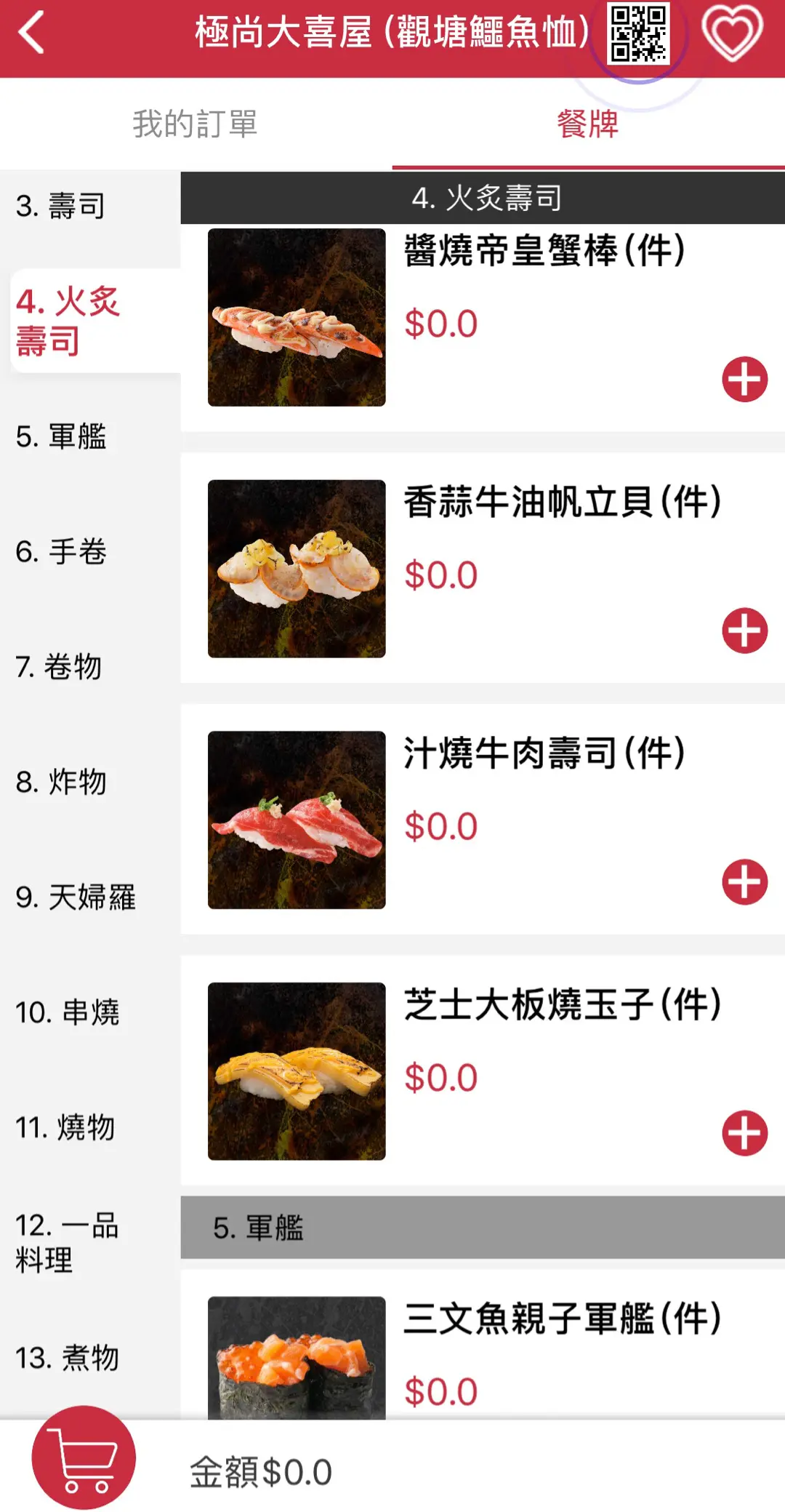Jump to the 13. 煮物 category
Image resolution: width=785 pixels, height=1512 pixels.
coord(68,1358)
